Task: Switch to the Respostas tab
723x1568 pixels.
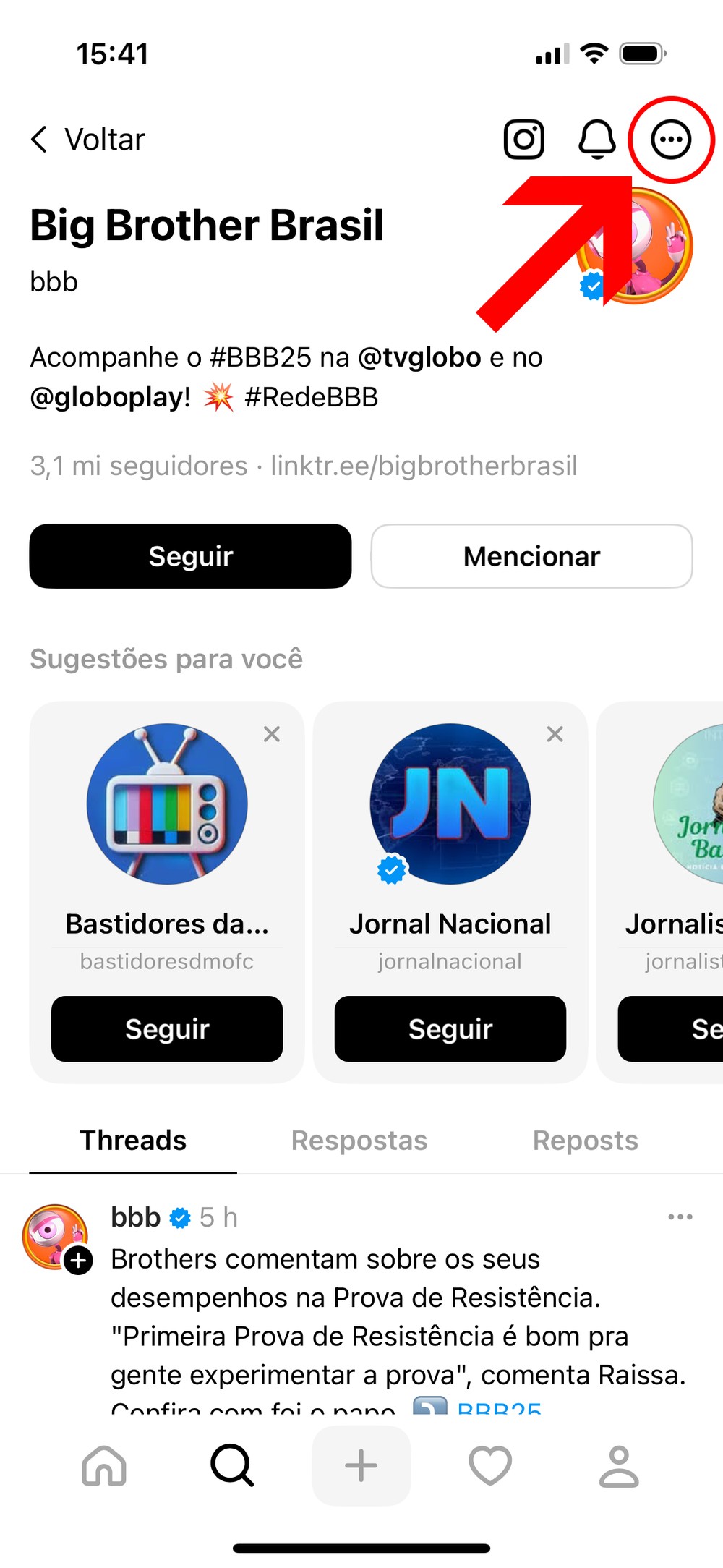Action: (359, 1141)
